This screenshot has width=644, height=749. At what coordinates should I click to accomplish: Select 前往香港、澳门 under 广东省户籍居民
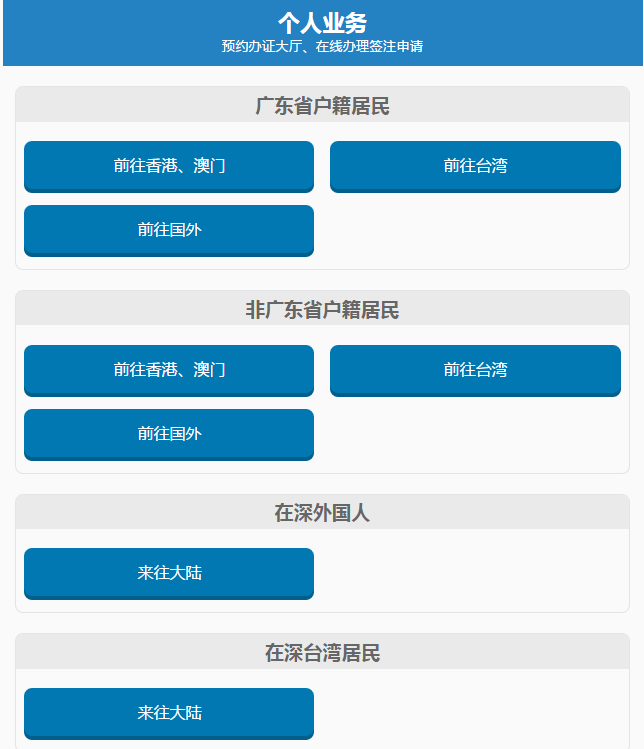pos(169,166)
